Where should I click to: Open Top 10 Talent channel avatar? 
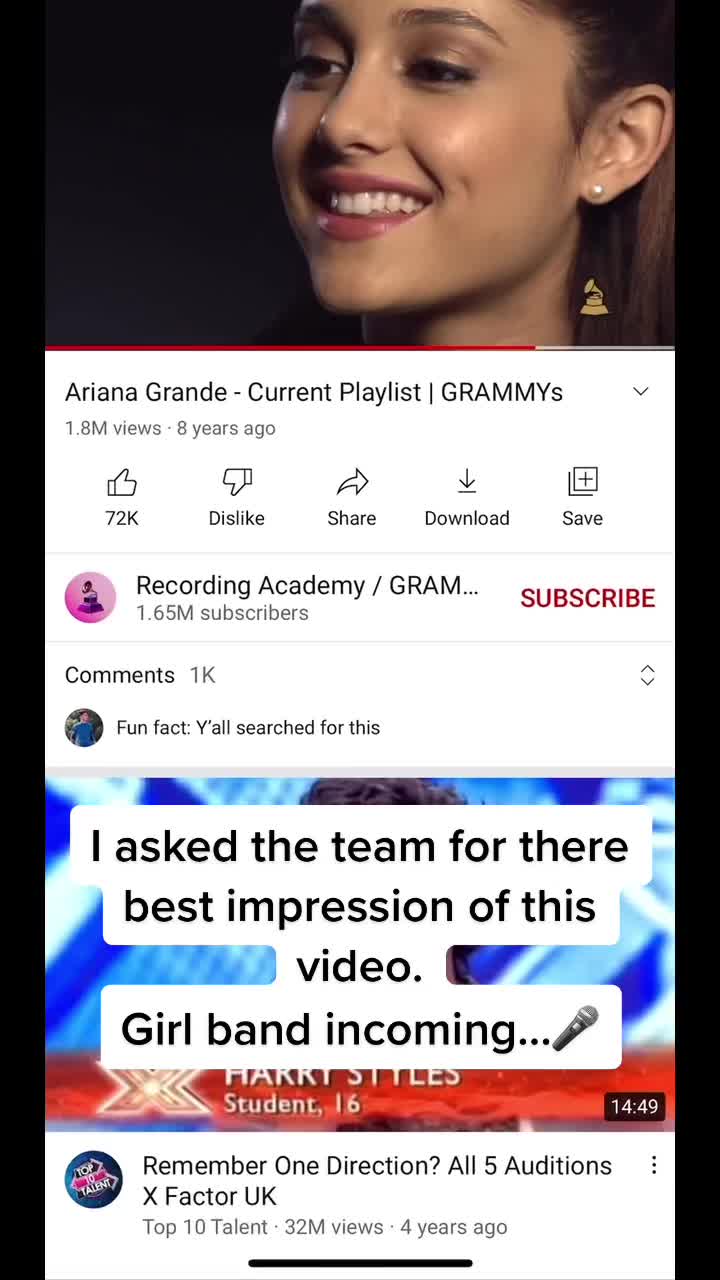coord(94,1179)
